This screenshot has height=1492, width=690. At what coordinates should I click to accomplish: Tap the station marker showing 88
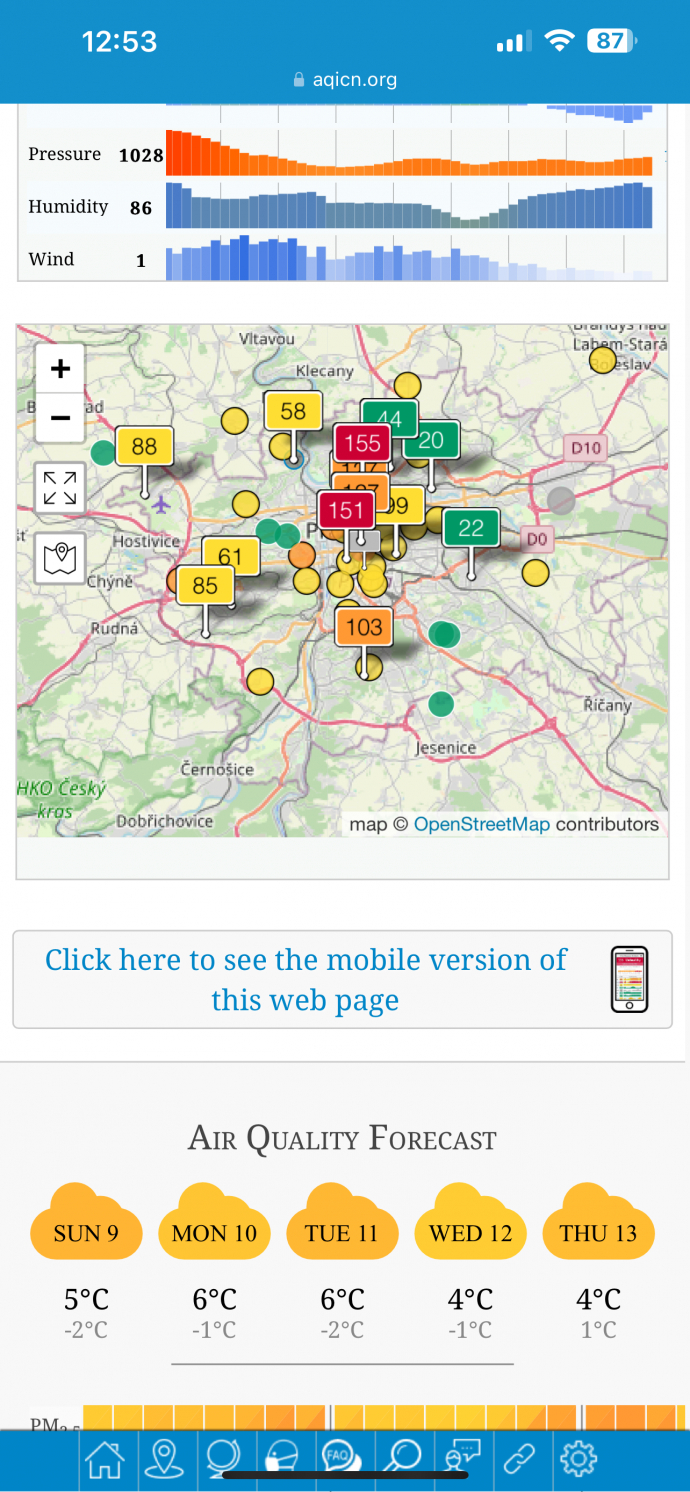pyautogui.click(x=145, y=446)
